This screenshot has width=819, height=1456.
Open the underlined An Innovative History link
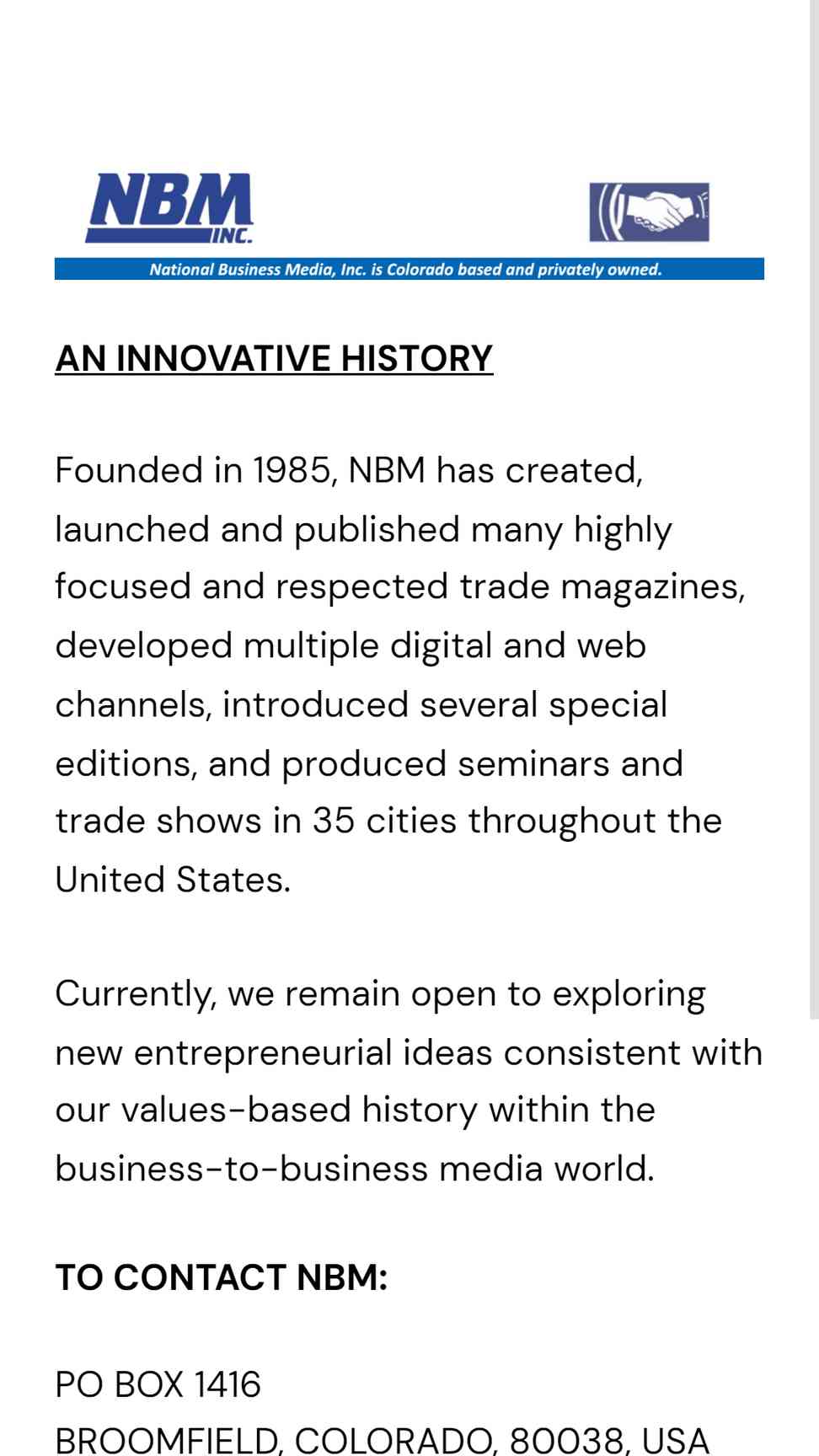tap(274, 359)
